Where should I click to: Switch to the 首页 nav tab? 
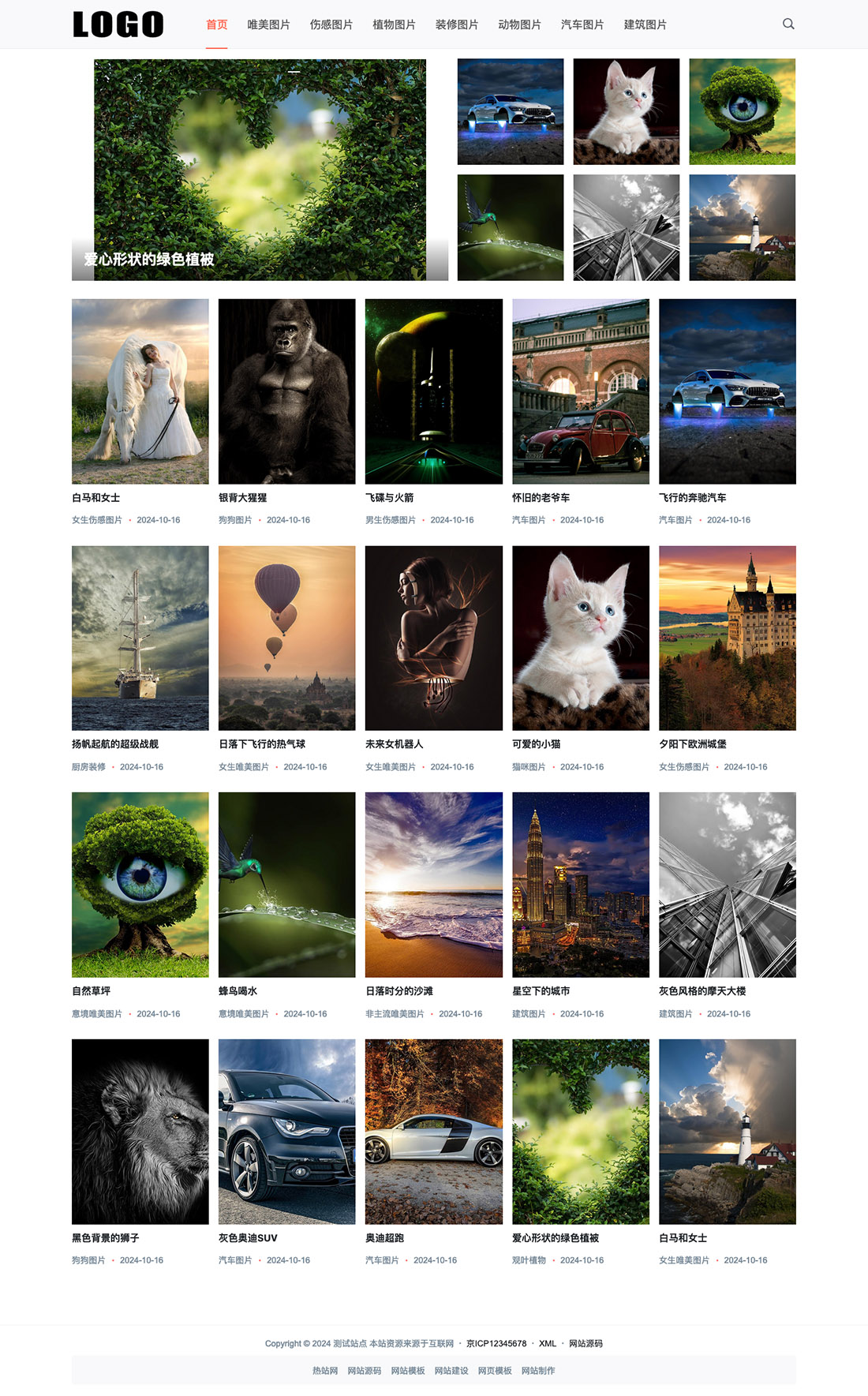216,24
